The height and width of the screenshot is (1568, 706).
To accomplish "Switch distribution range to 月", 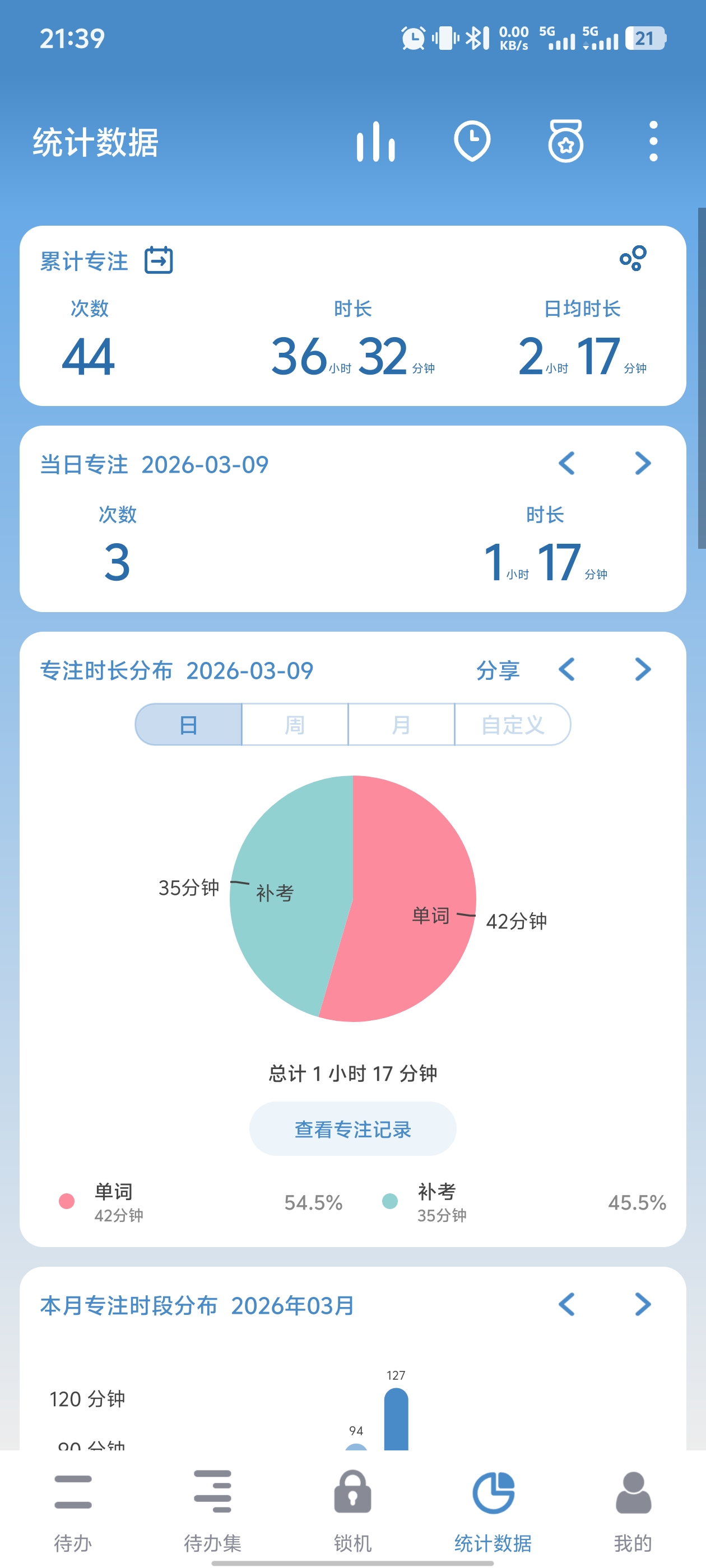I will [401, 724].
